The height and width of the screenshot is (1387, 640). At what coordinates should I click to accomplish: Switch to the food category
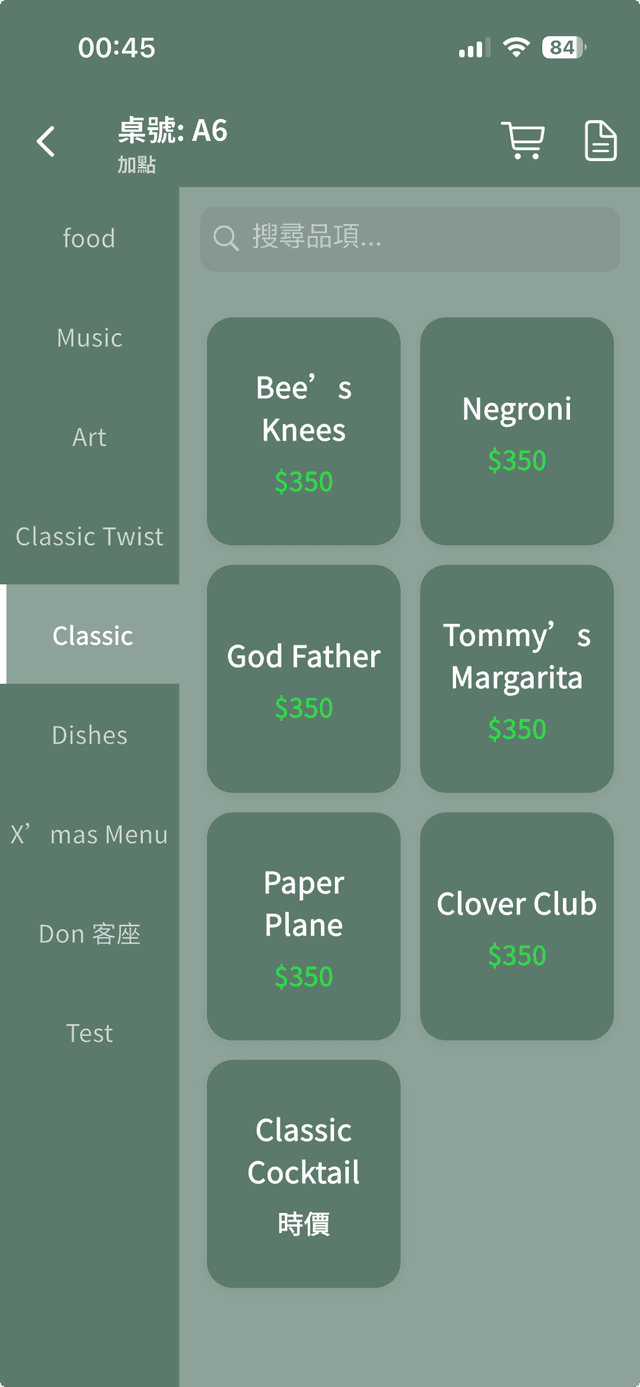click(89, 238)
